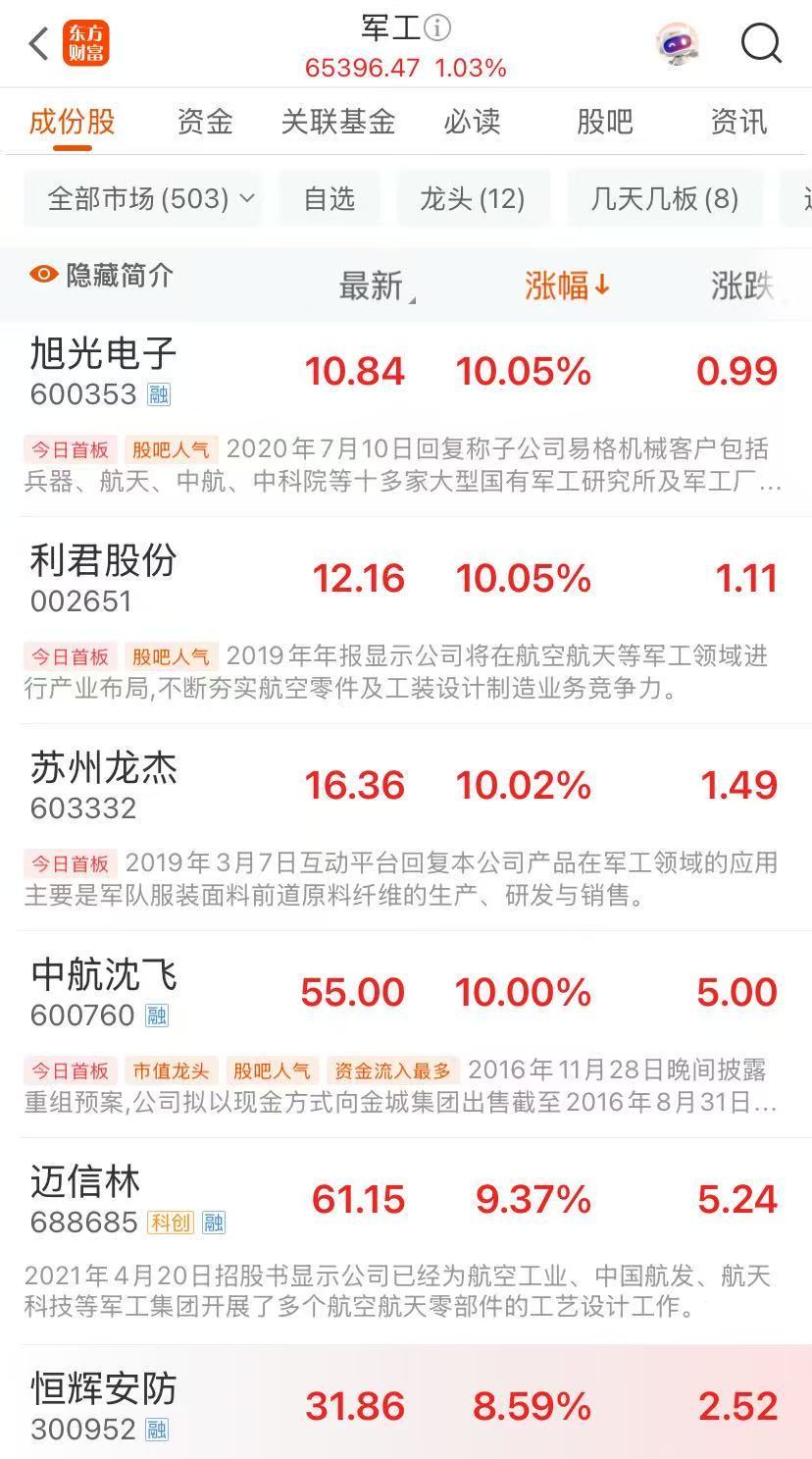Show info about 军工 sector
The width and height of the screenshot is (812, 1459).
[437, 27]
